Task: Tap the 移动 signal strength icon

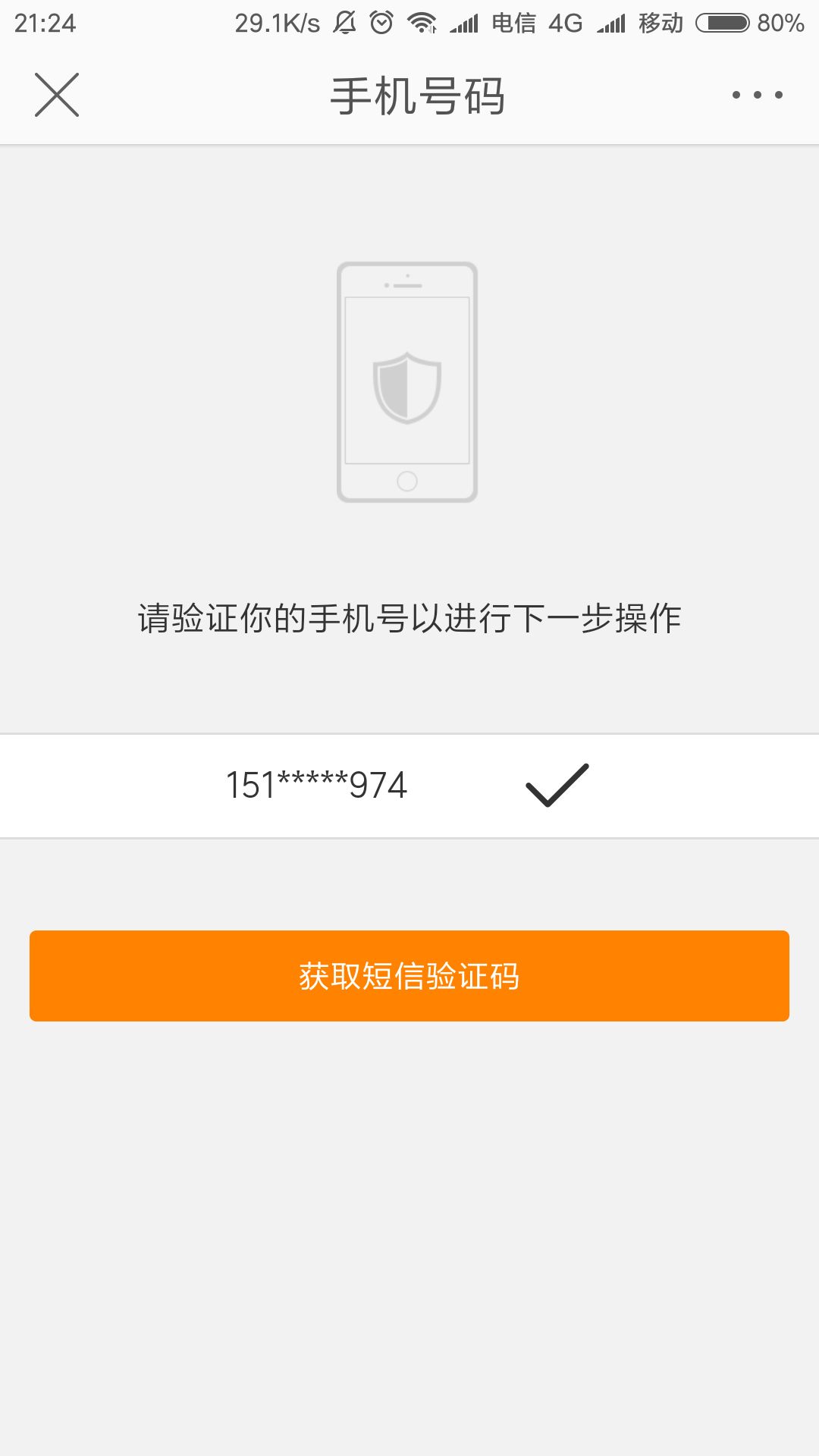Action: pos(610,23)
